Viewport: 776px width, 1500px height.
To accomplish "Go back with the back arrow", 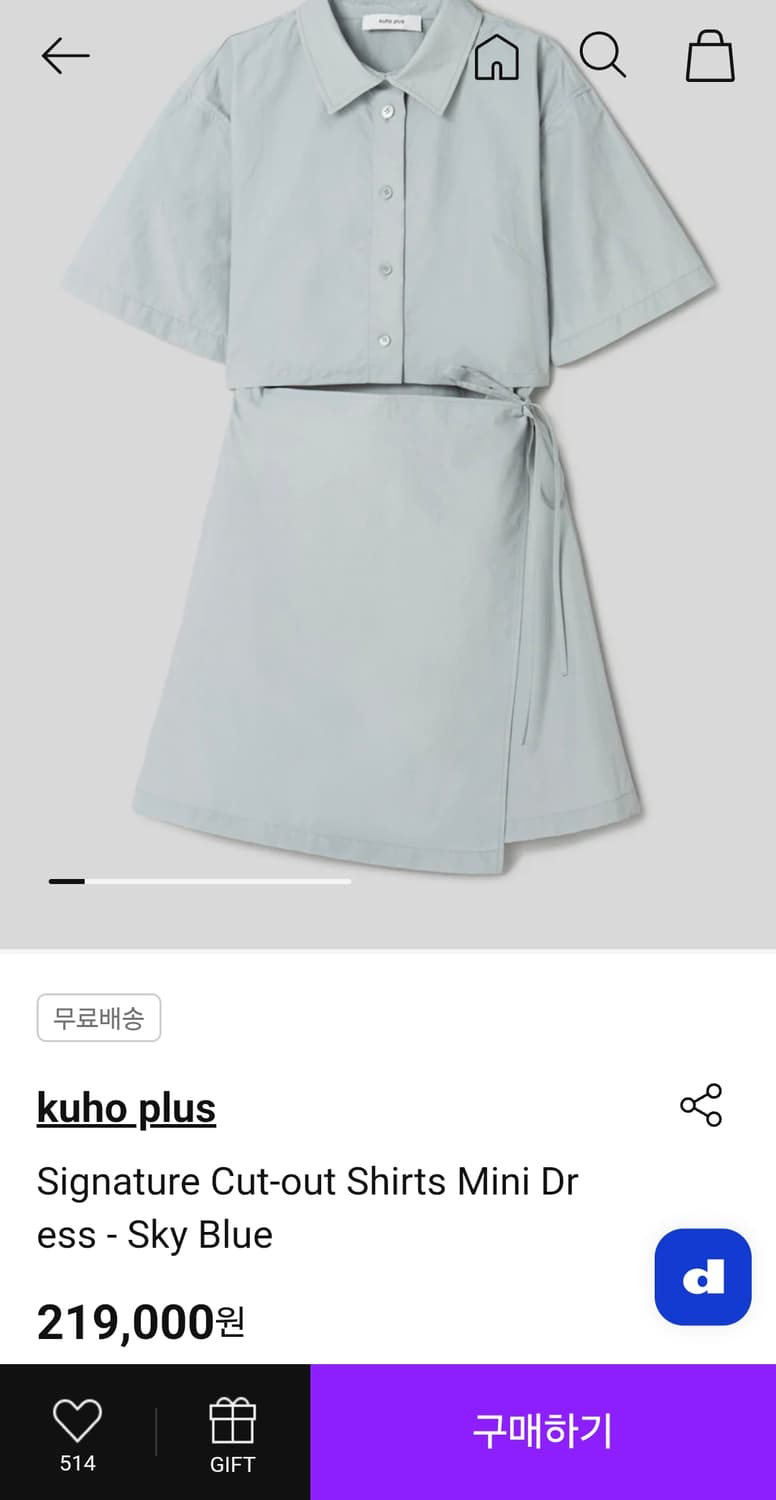I will pos(65,55).
